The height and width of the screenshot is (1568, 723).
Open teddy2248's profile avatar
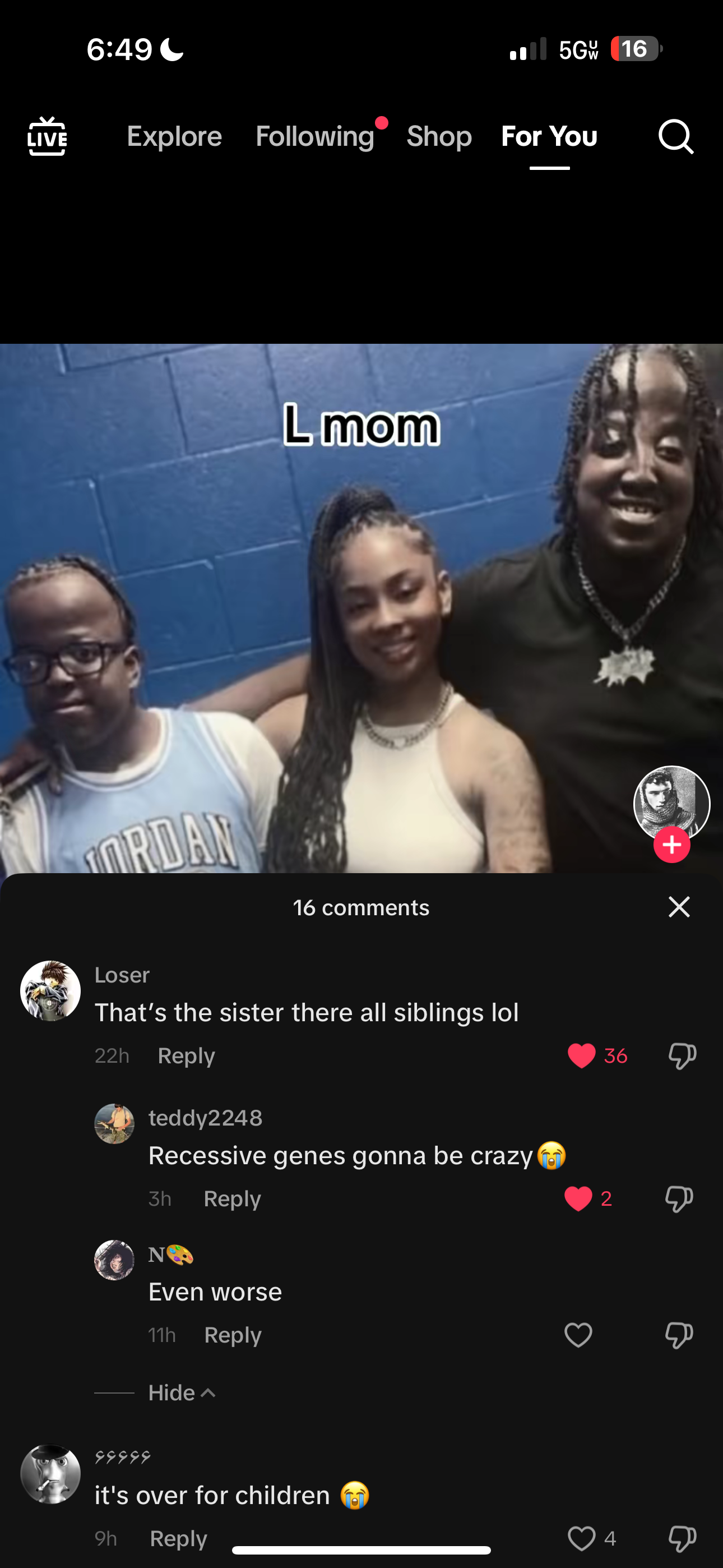pyautogui.click(x=114, y=1124)
